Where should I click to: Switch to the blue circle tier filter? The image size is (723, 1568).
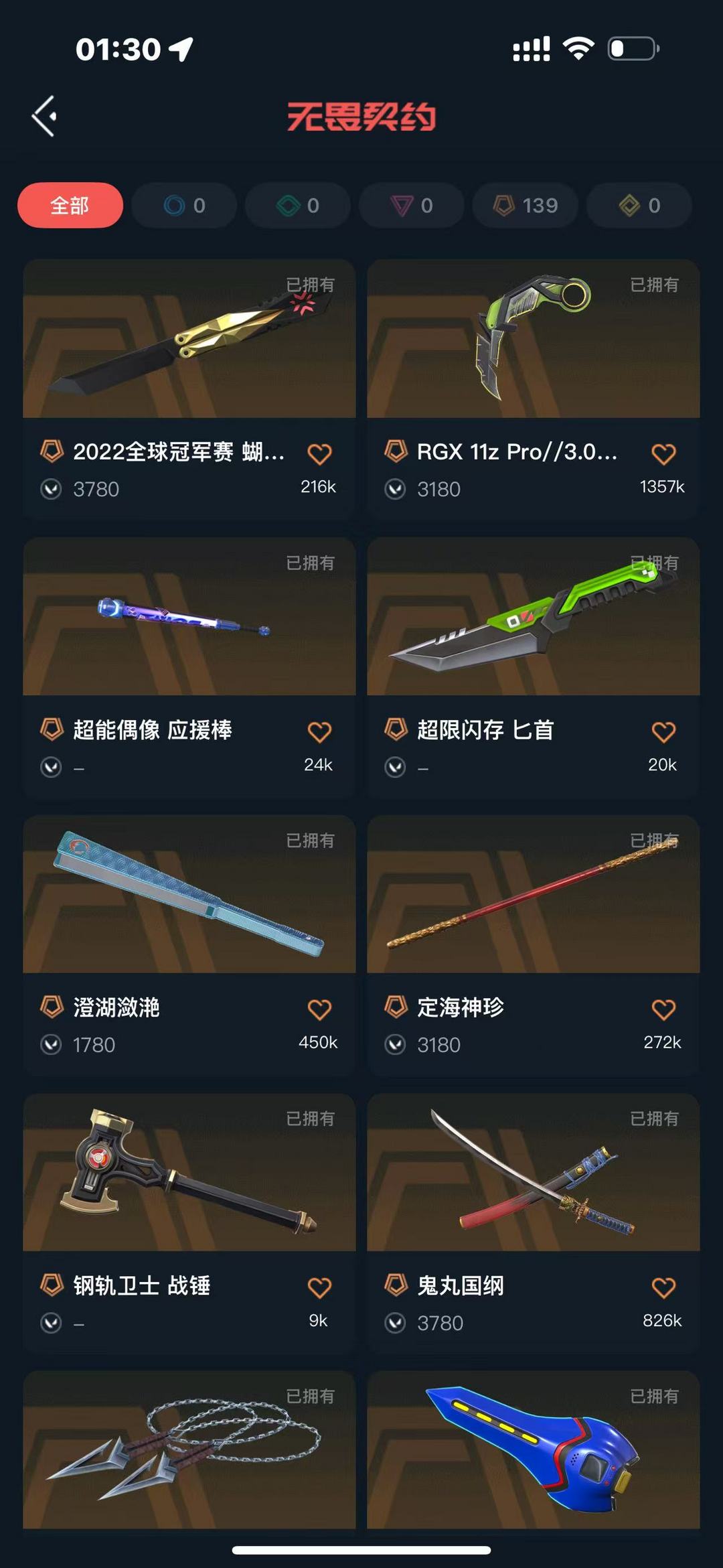(184, 205)
